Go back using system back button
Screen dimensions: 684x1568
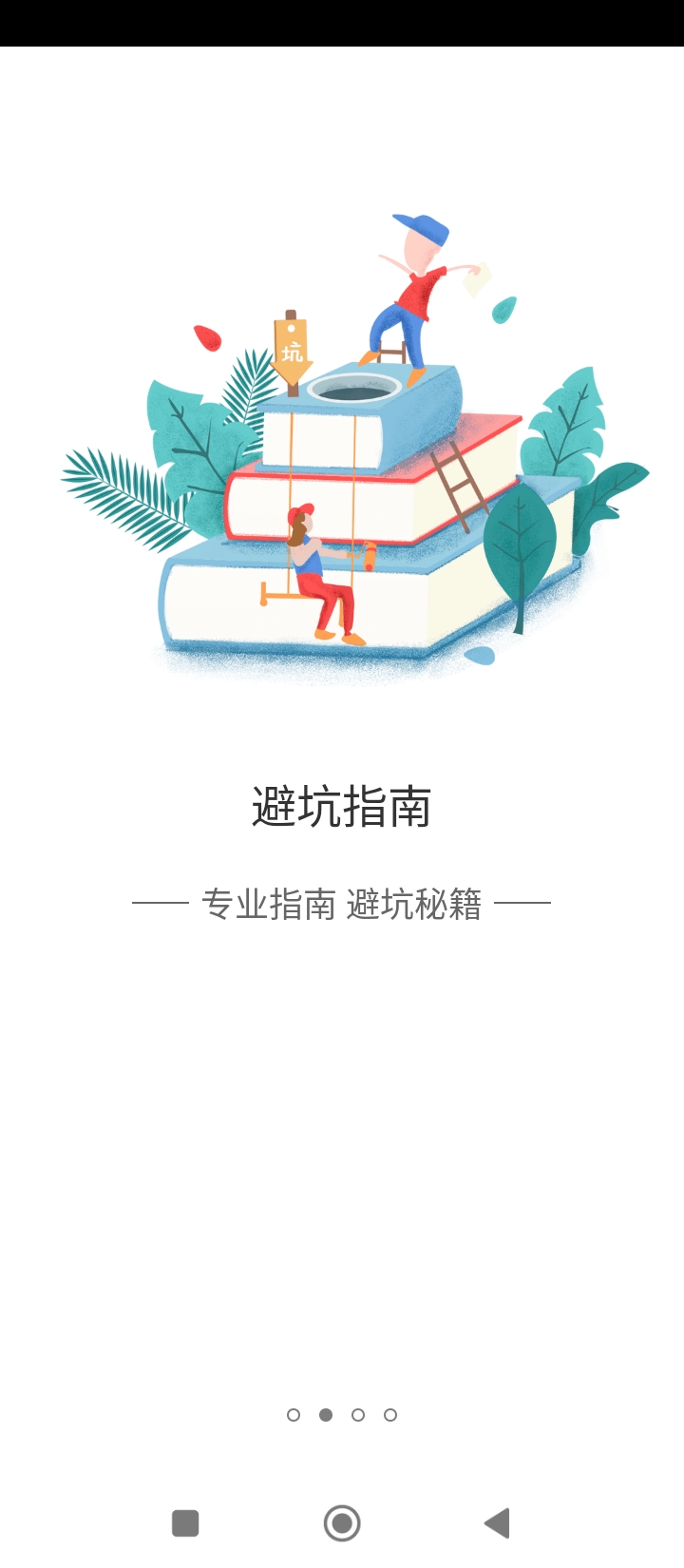(497, 1523)
